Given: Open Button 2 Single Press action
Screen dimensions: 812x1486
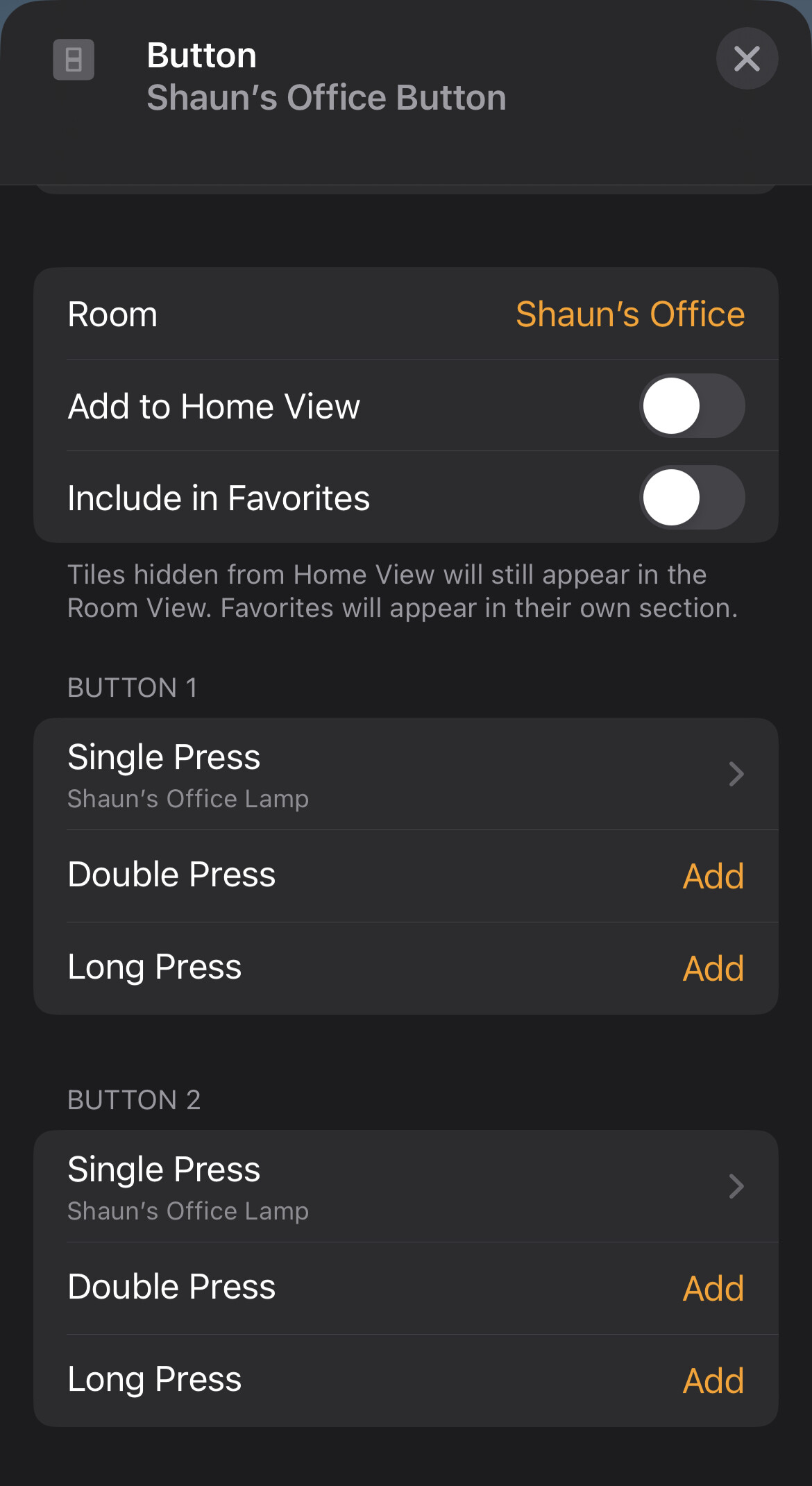Looking at the screenshot, I should (x=406, y=1186).
